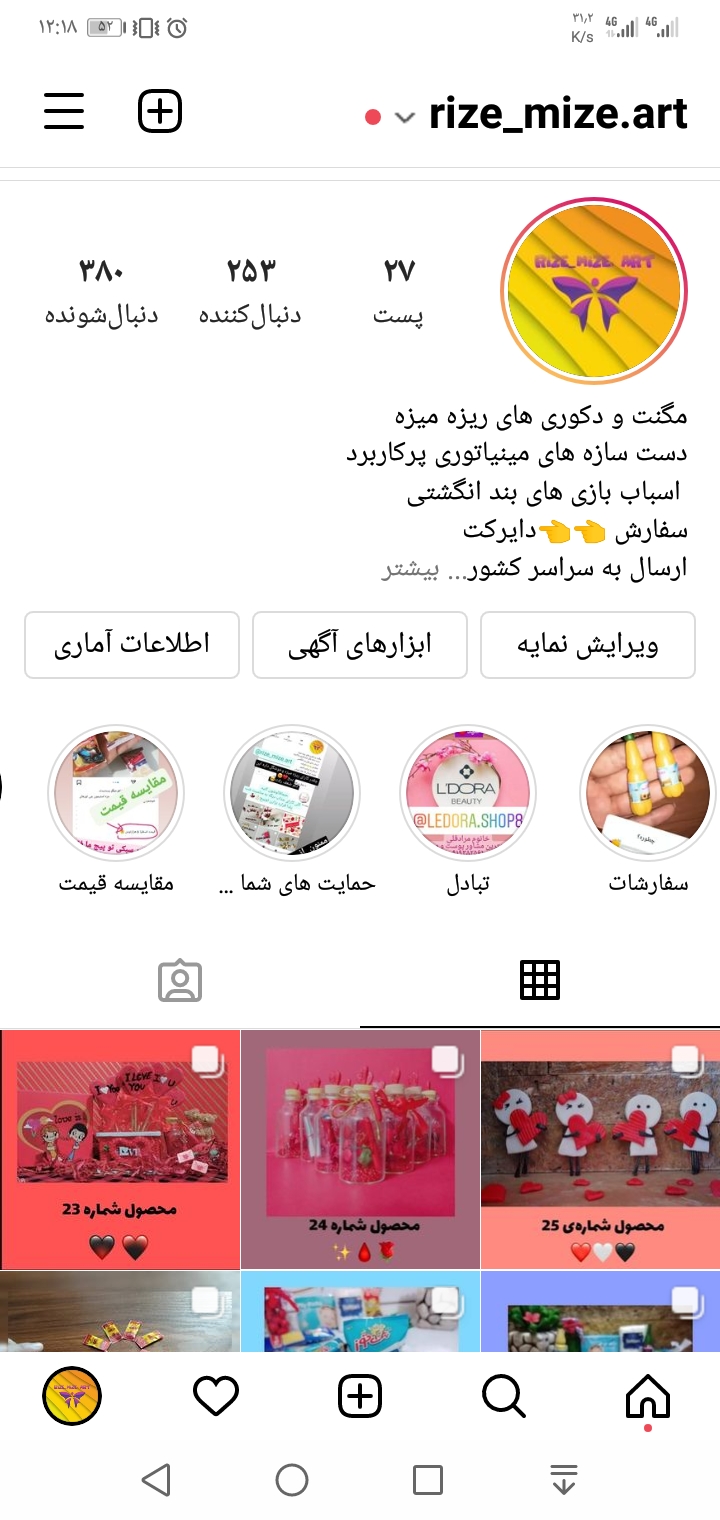Open the profile picture story
720x1520 pixels.
point(594,291)
